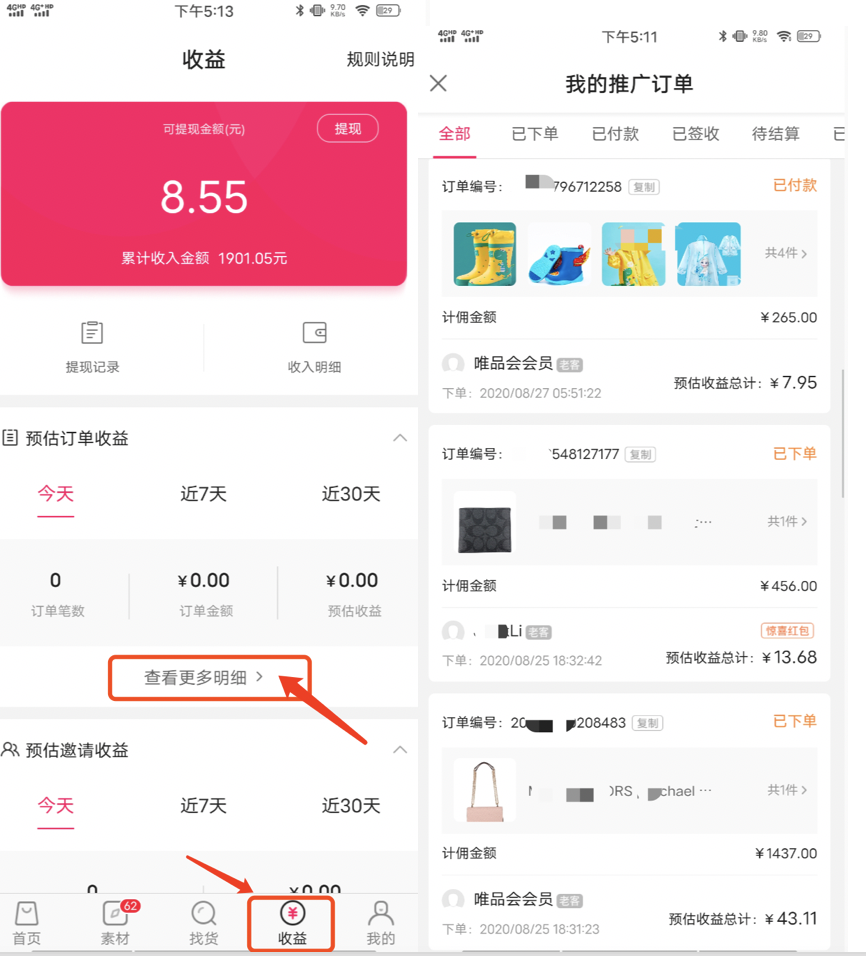Tap the 提现 withdraw button
Image resolution: width=866 pixels, height=956 pixels.
pos(347,128)
